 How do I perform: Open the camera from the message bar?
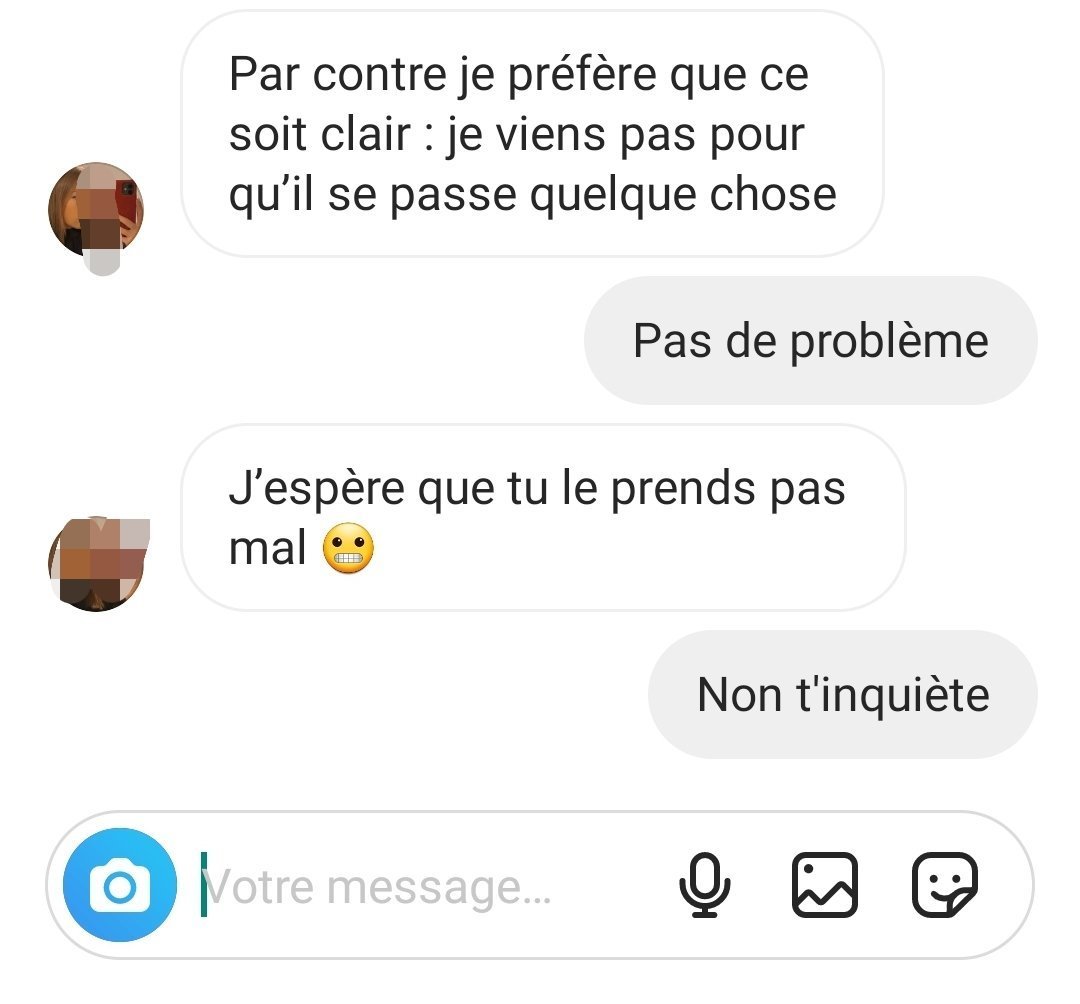tap(120, 885)
